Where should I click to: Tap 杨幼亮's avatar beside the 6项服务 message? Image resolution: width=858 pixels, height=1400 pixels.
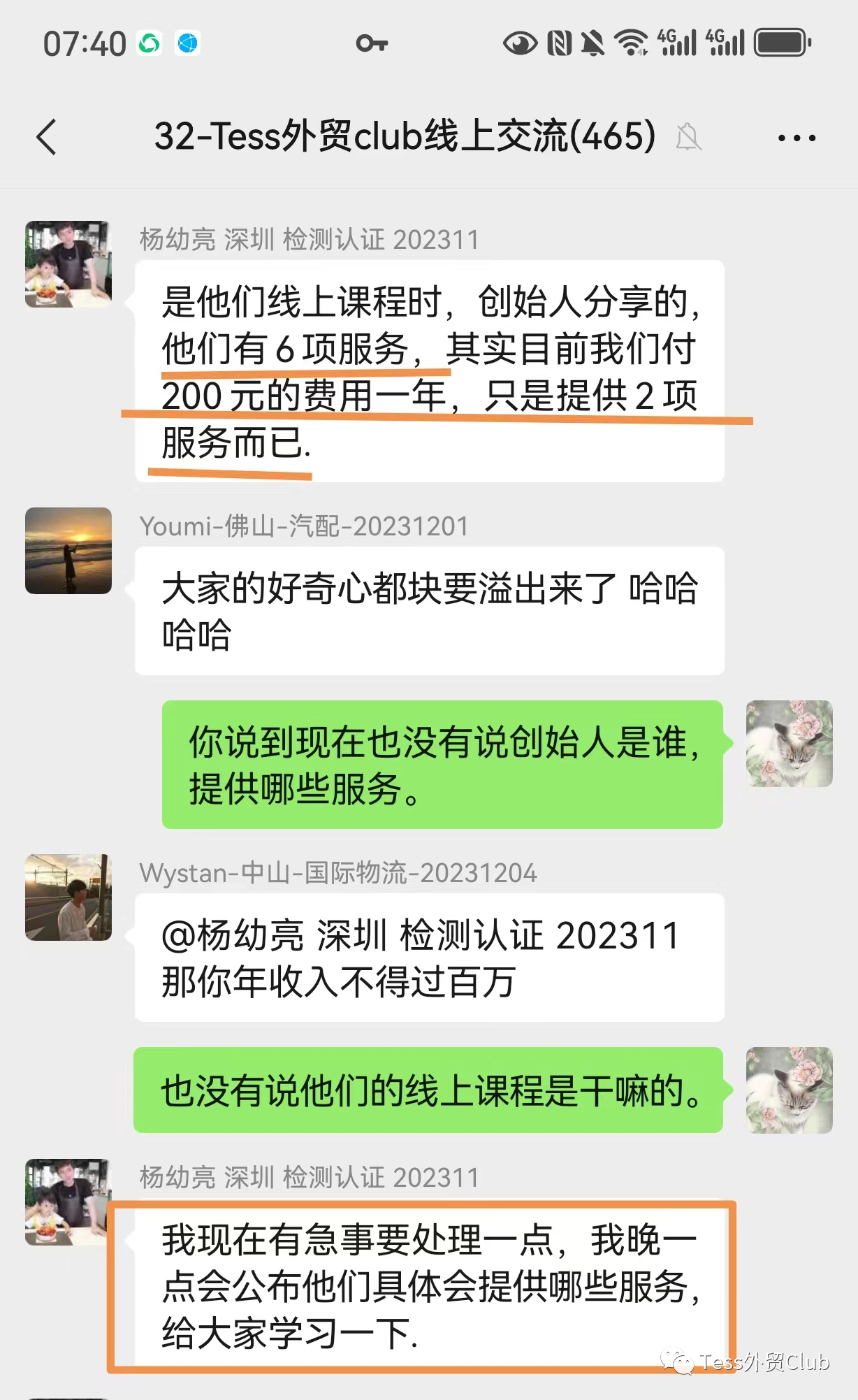(68, 264)
